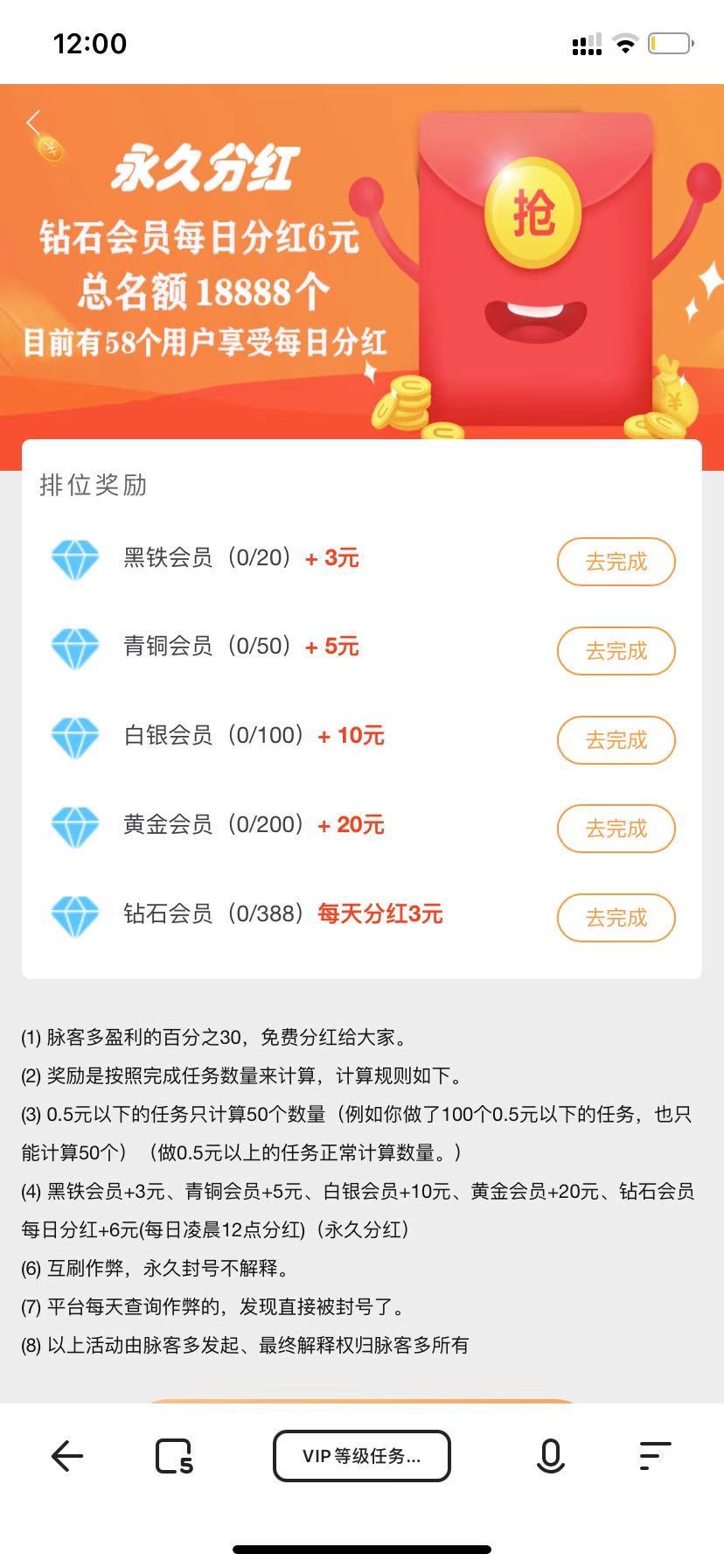Open the browser menu
This screenshot has width=724, height=1568.
(x=654, y=1456)
